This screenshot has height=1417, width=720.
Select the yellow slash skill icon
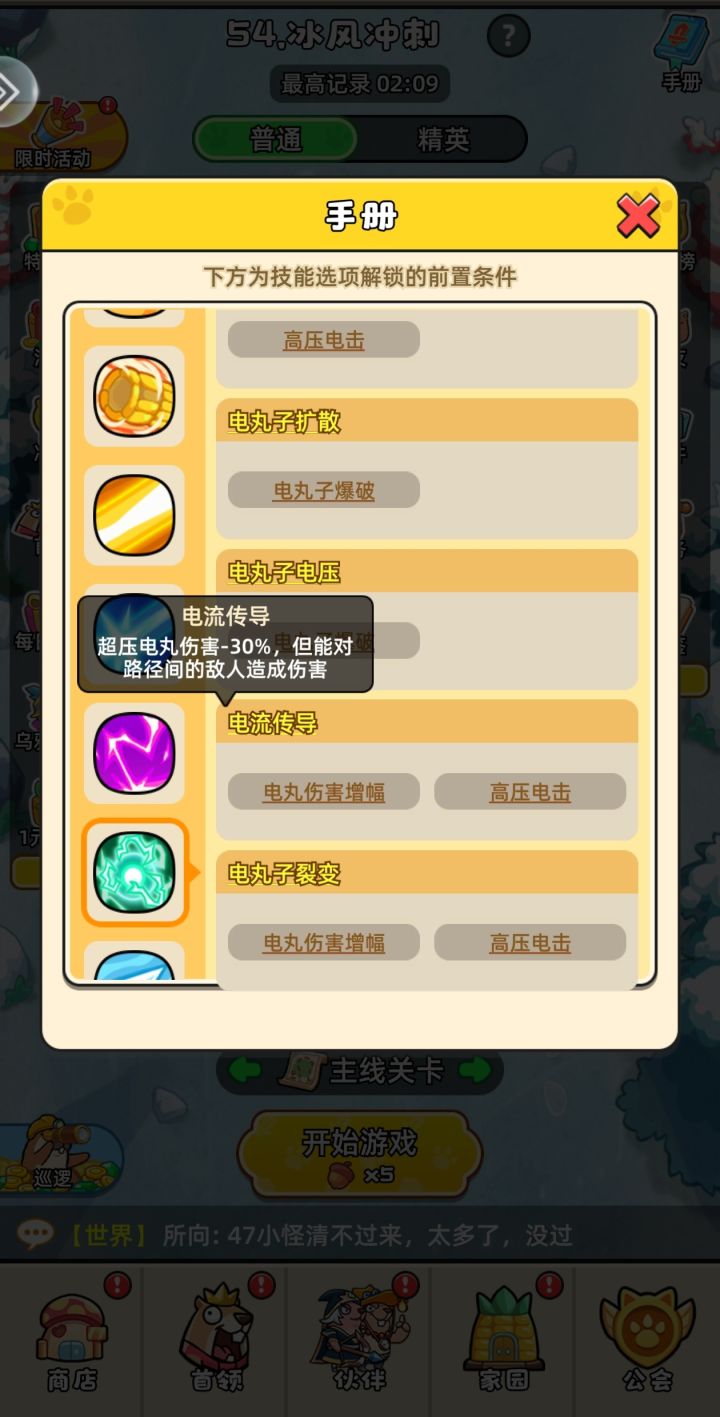click(134, 515)
